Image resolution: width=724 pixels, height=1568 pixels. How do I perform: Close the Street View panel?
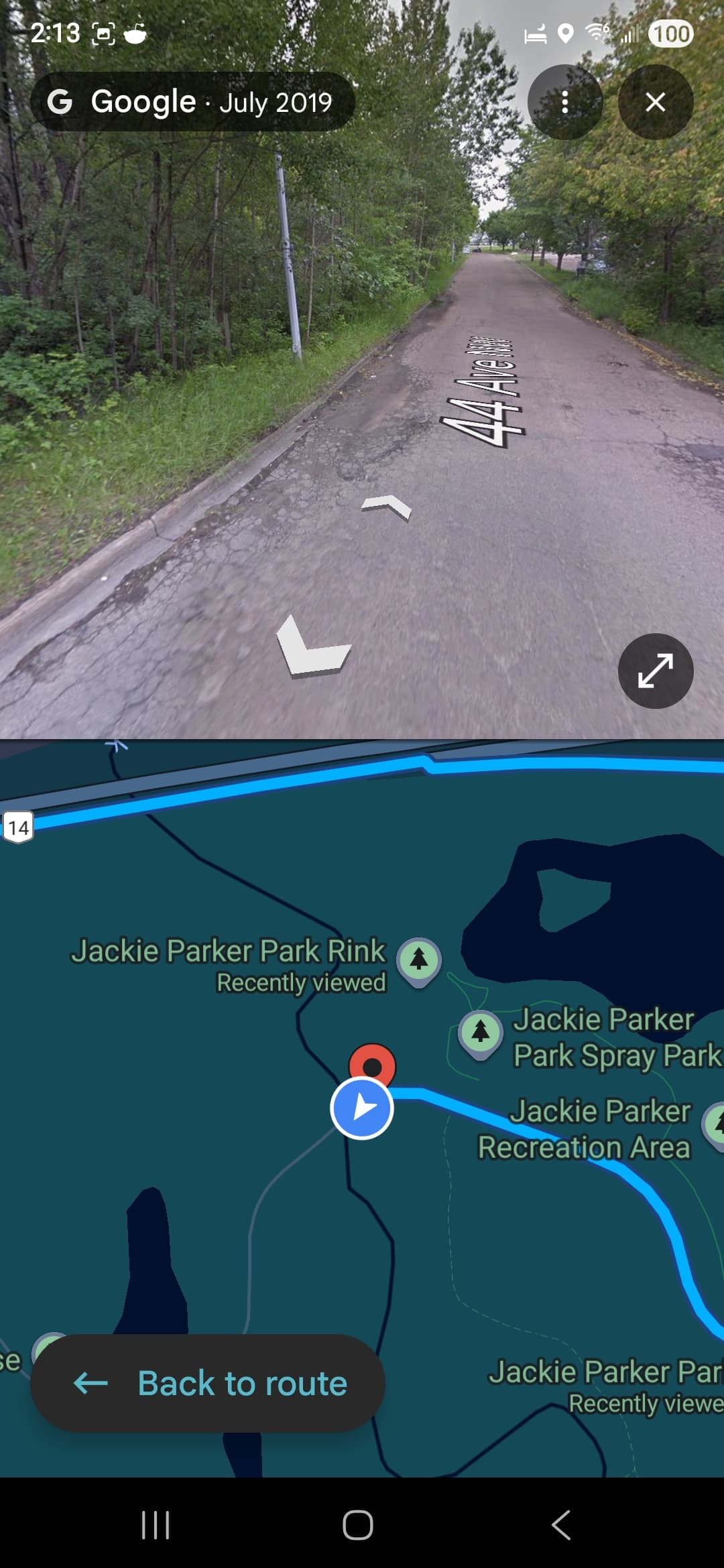(655, 102)
